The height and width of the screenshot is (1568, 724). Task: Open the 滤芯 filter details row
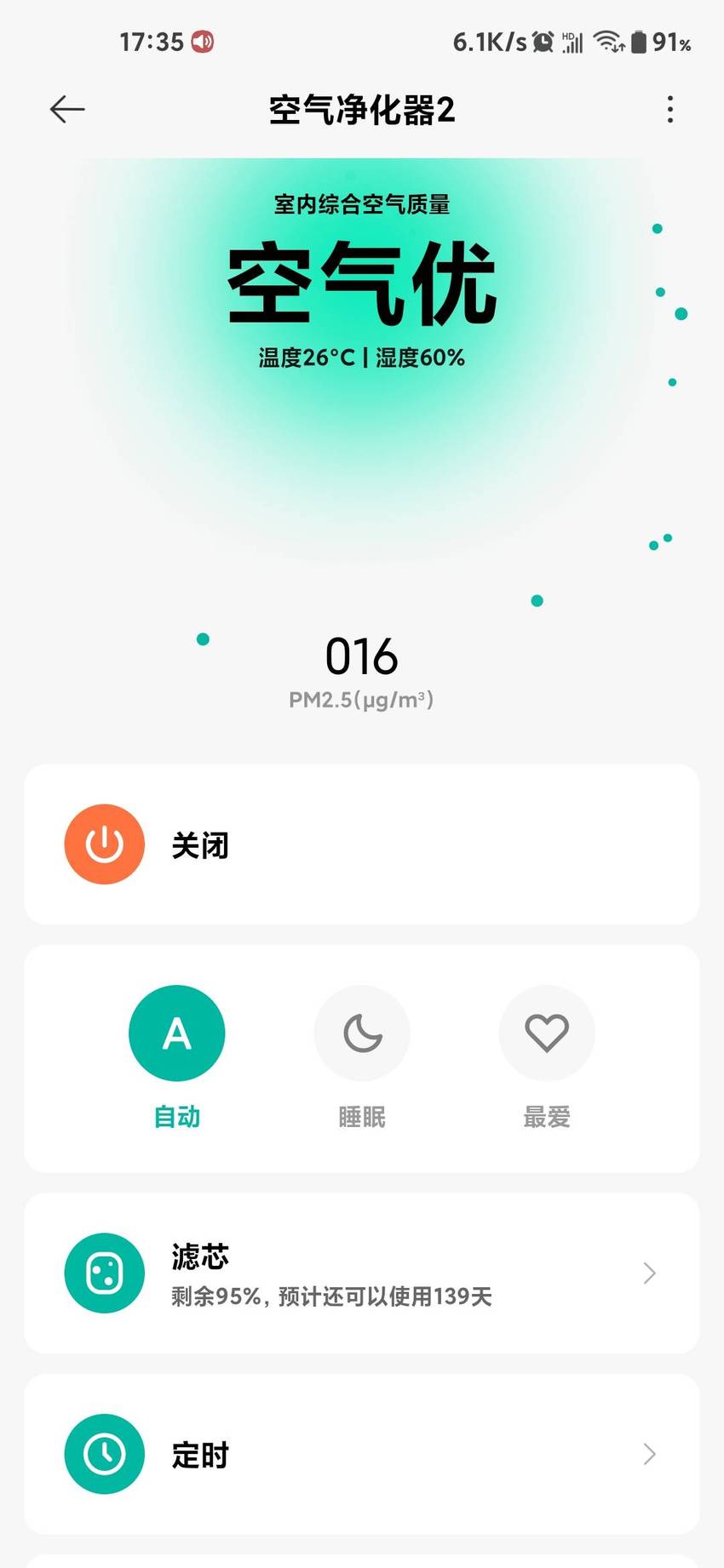tap(362, 1273)
